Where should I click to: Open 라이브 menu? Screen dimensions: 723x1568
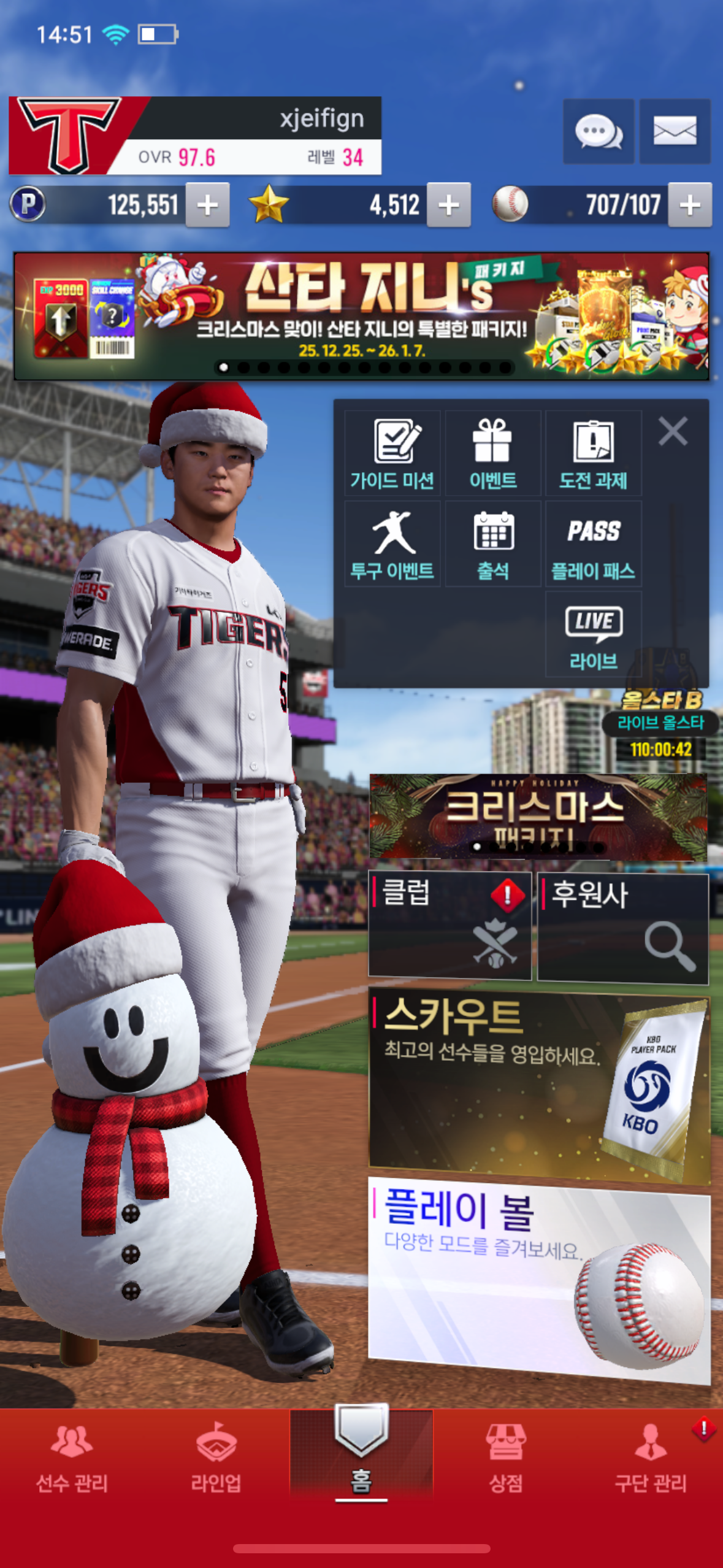[593, 635]
